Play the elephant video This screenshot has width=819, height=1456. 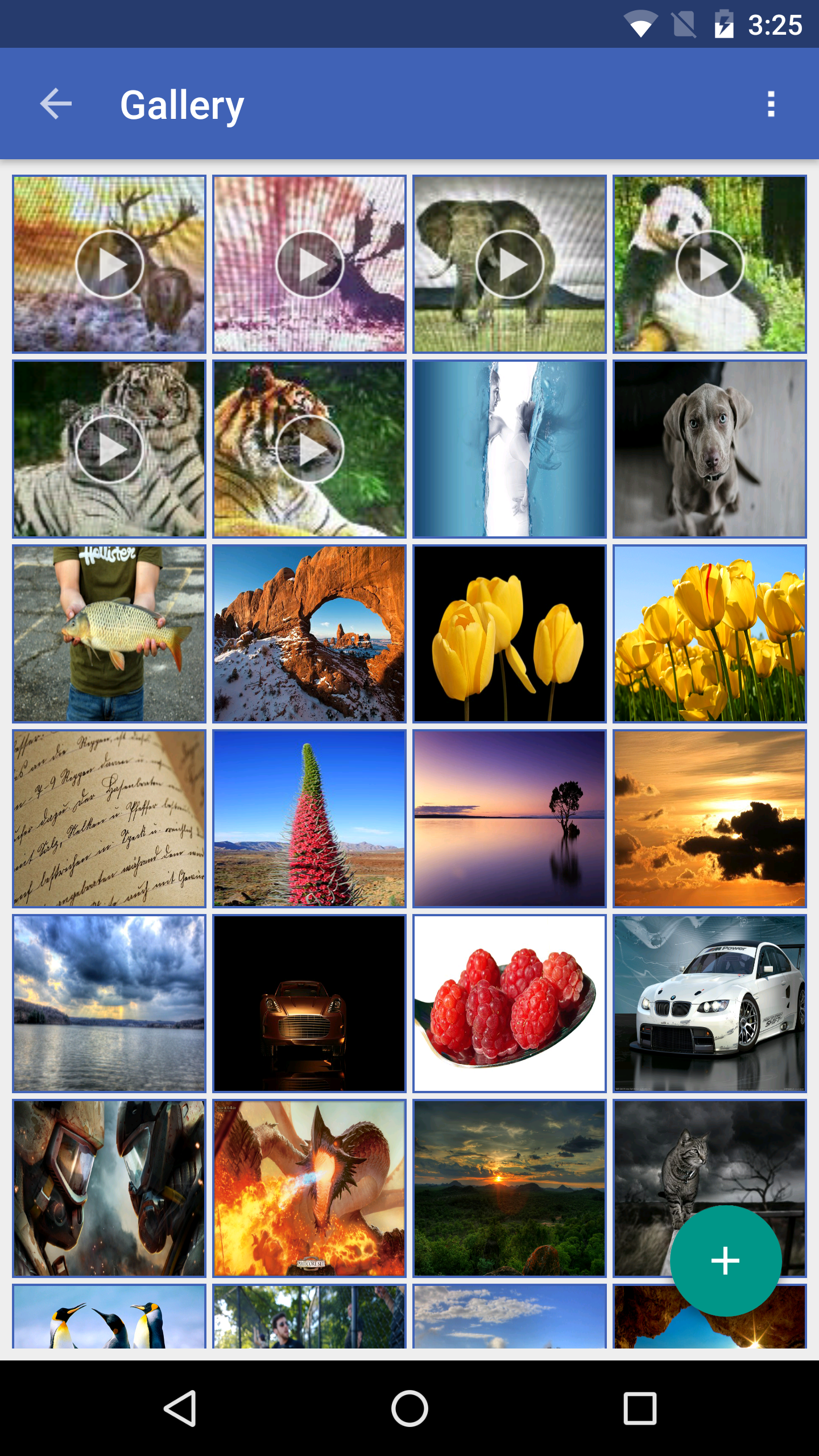tap(510, 264)
